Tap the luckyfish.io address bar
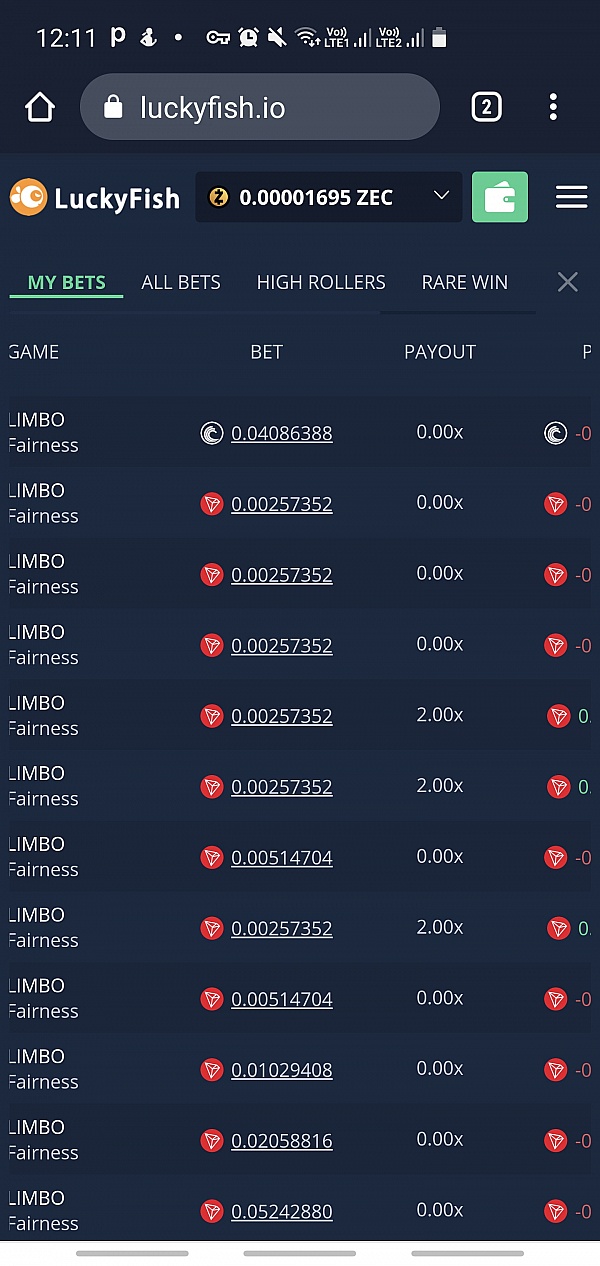 (260, 107)
